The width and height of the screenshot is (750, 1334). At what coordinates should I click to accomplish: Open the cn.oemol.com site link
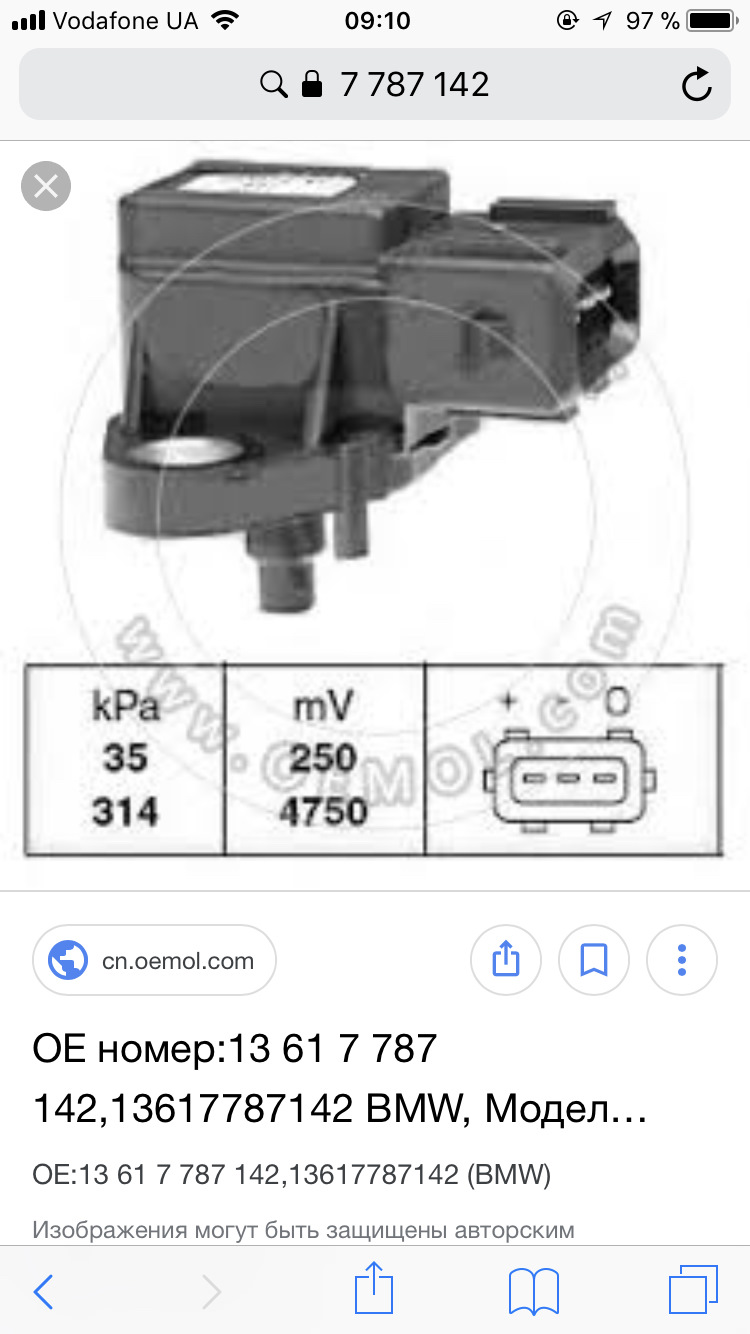[x=154, y=959]
